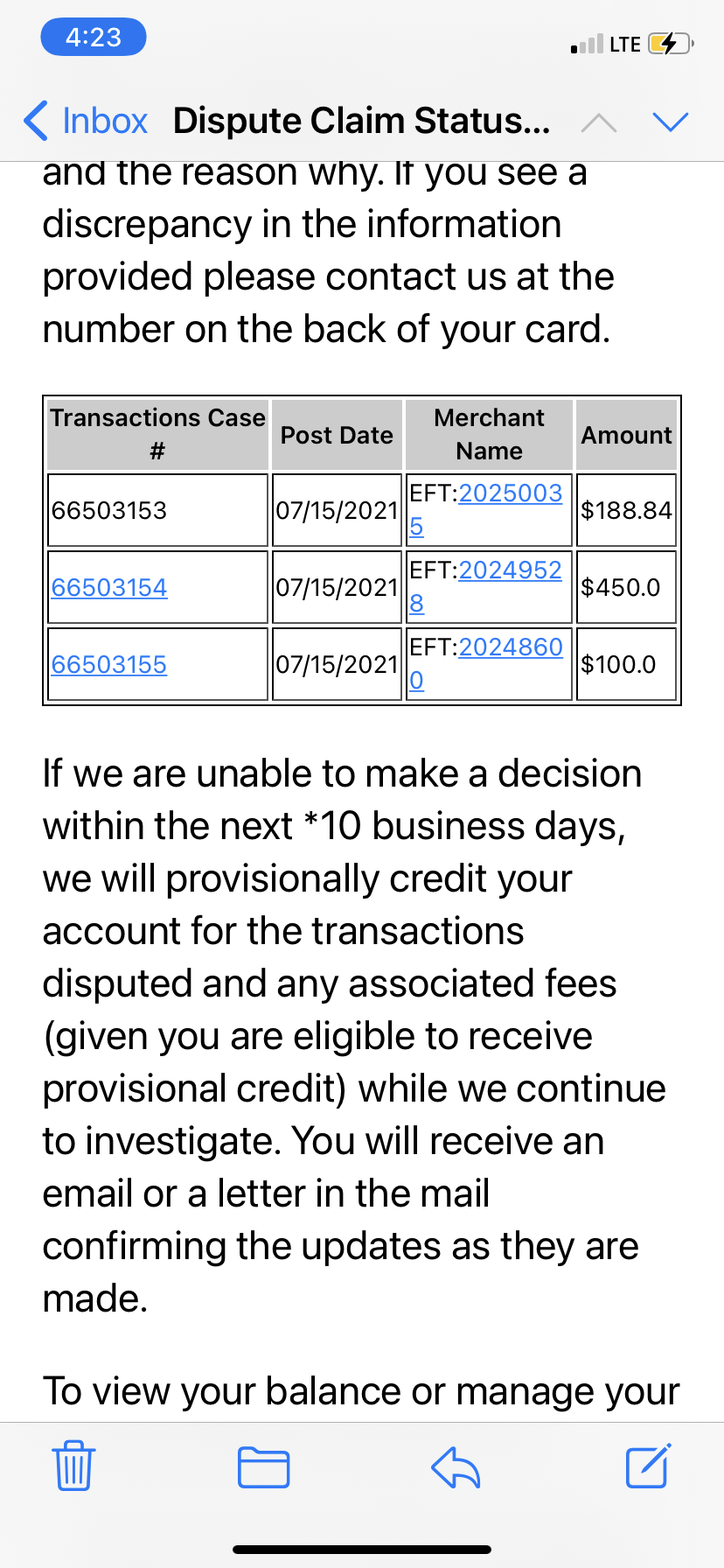
Task: Open case number 66503155 link
Action: coord(108,664)
